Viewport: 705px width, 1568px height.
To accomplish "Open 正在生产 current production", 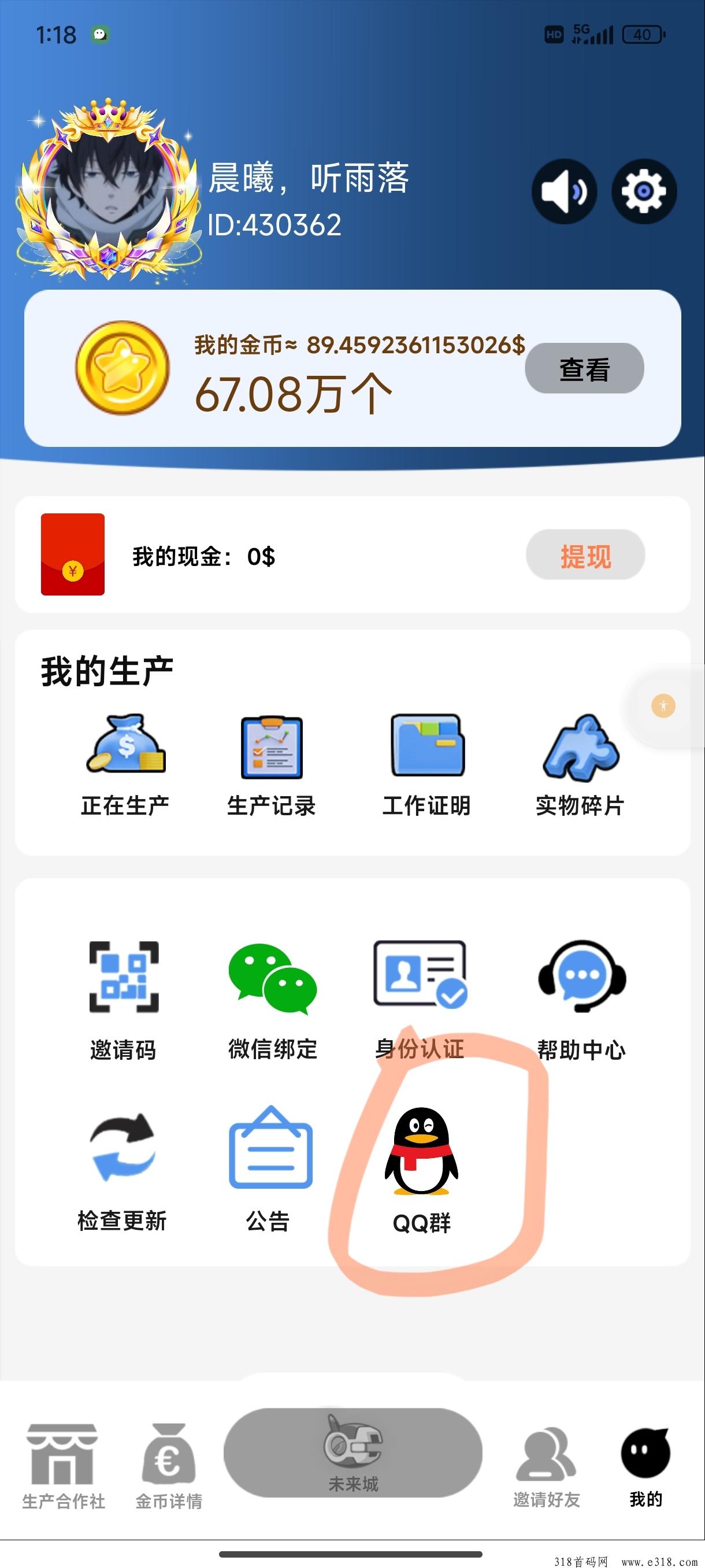I will click(125, 764).
